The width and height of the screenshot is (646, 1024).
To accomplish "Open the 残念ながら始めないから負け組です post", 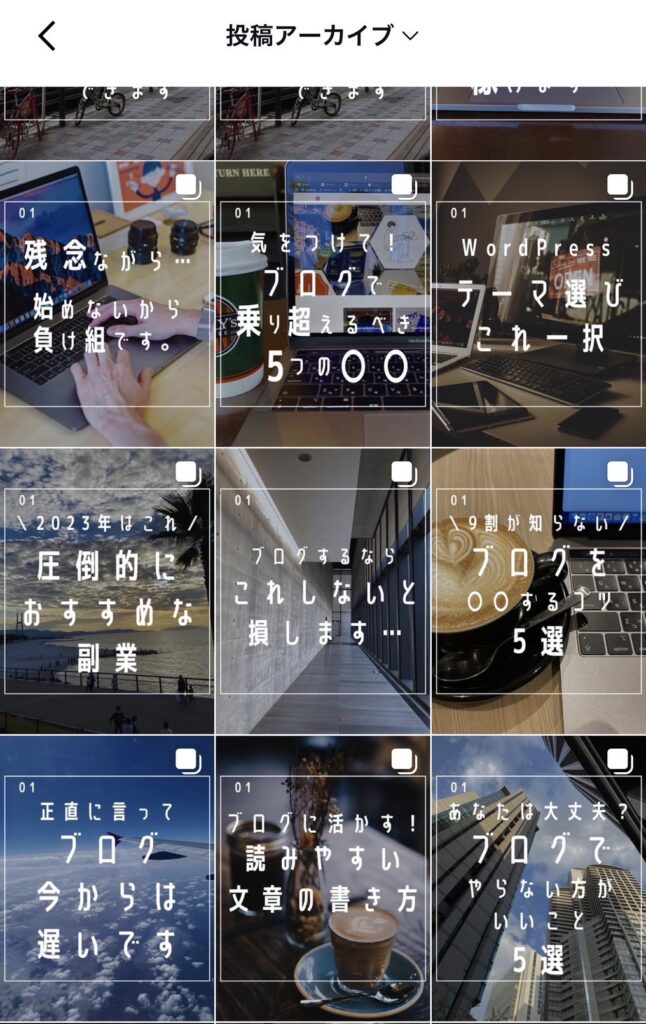I will pyautogui.click(x=107, y=304).
